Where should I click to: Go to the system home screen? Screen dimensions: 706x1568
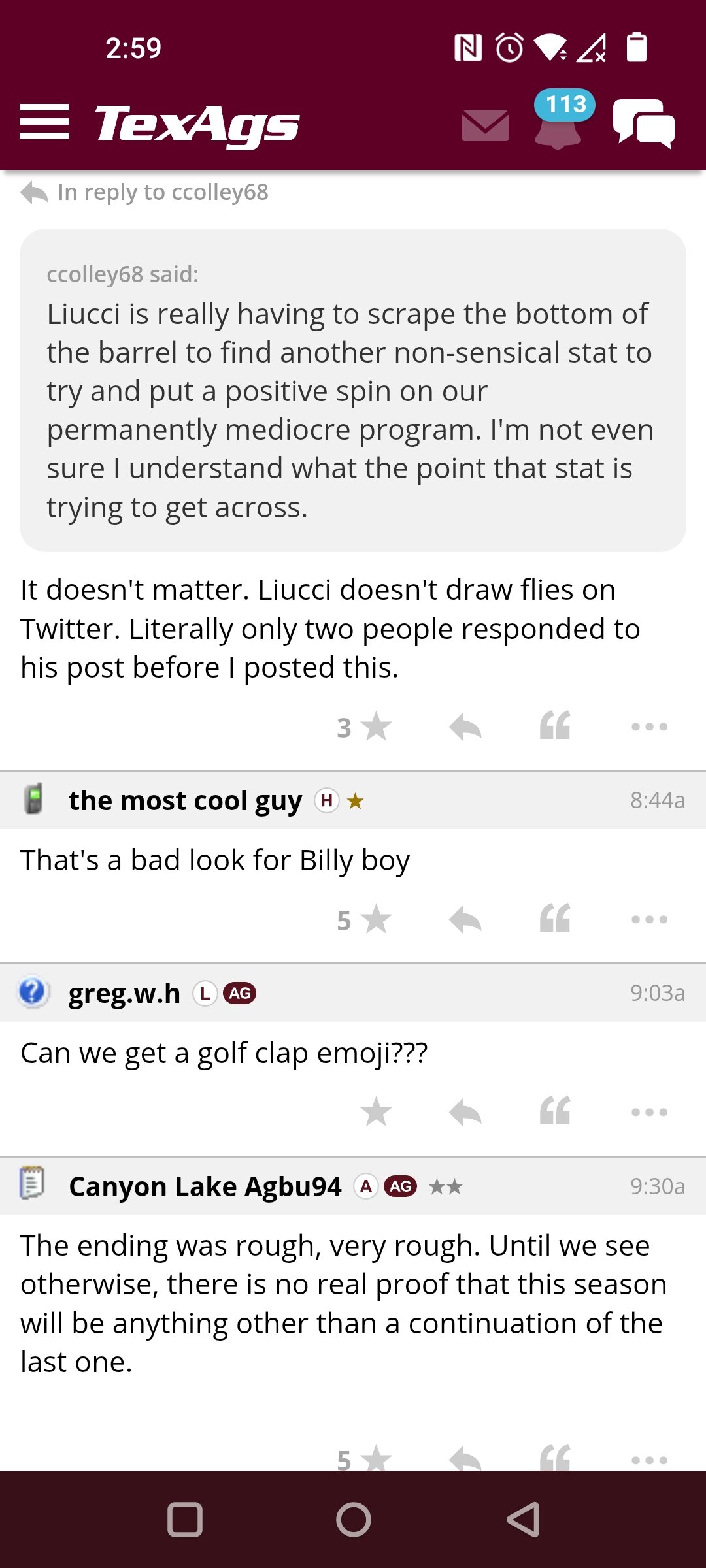354,1520
